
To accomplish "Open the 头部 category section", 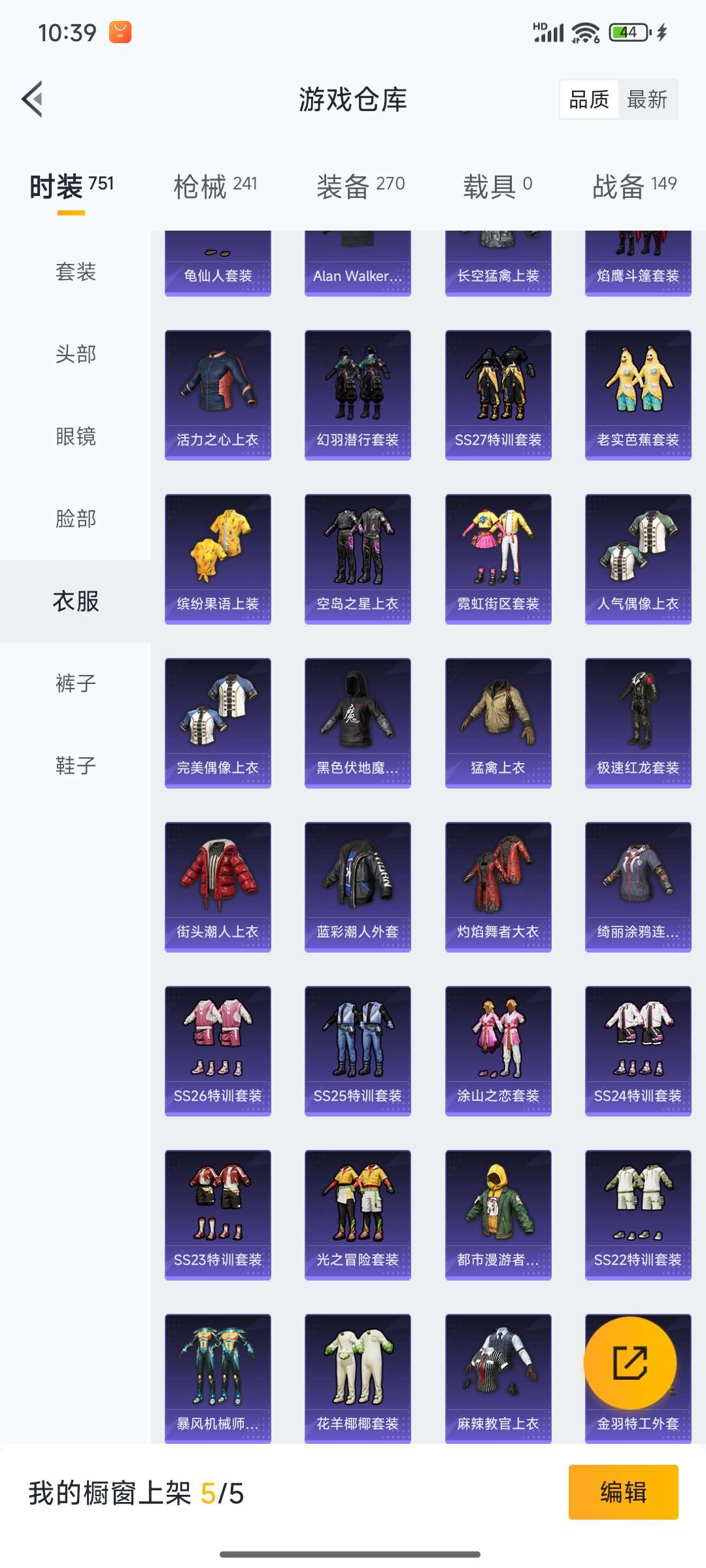I will [x=75, y=355].
